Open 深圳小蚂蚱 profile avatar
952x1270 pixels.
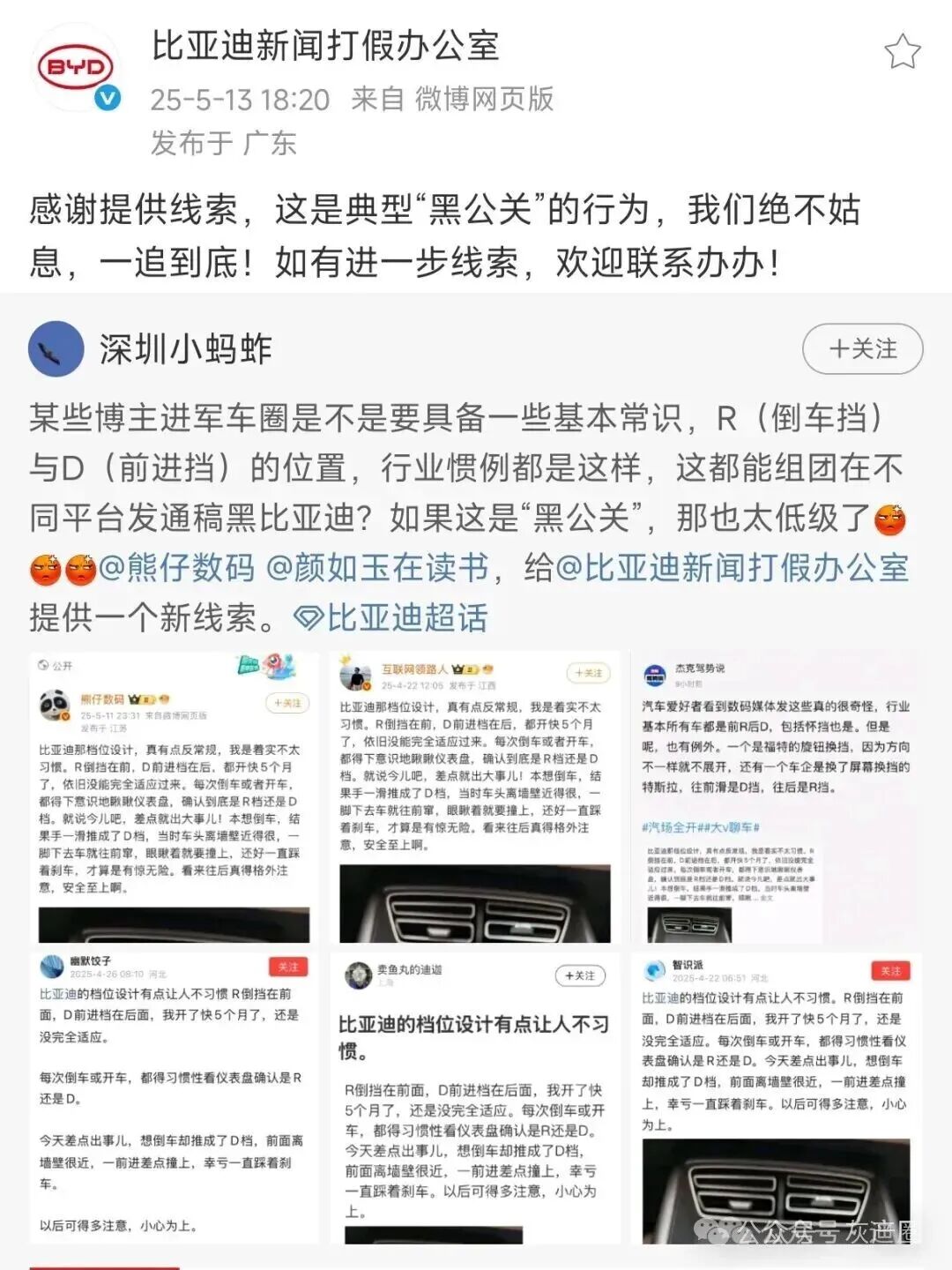[56, 349]
